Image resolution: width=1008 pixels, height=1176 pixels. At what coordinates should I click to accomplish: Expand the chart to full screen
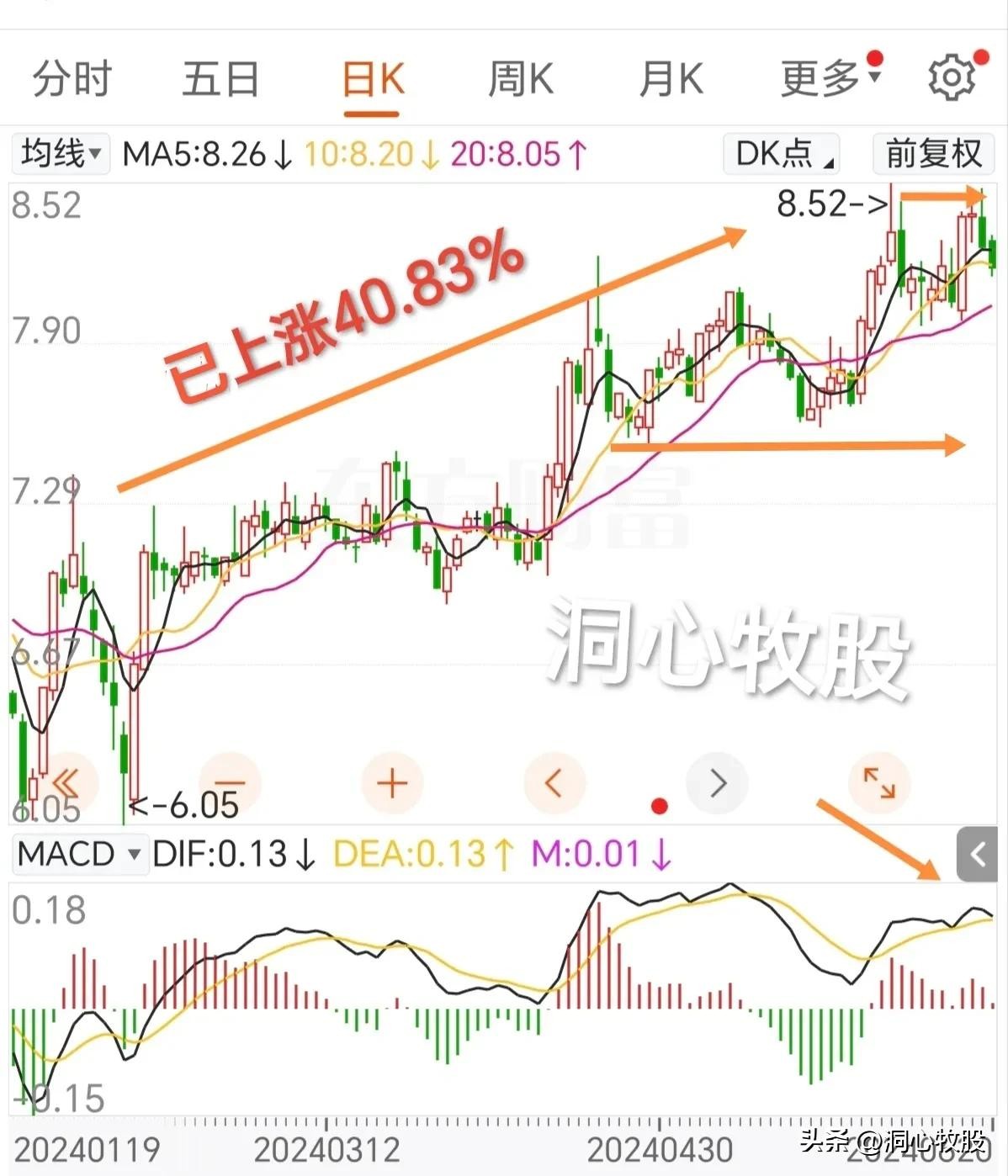(879, 783)
